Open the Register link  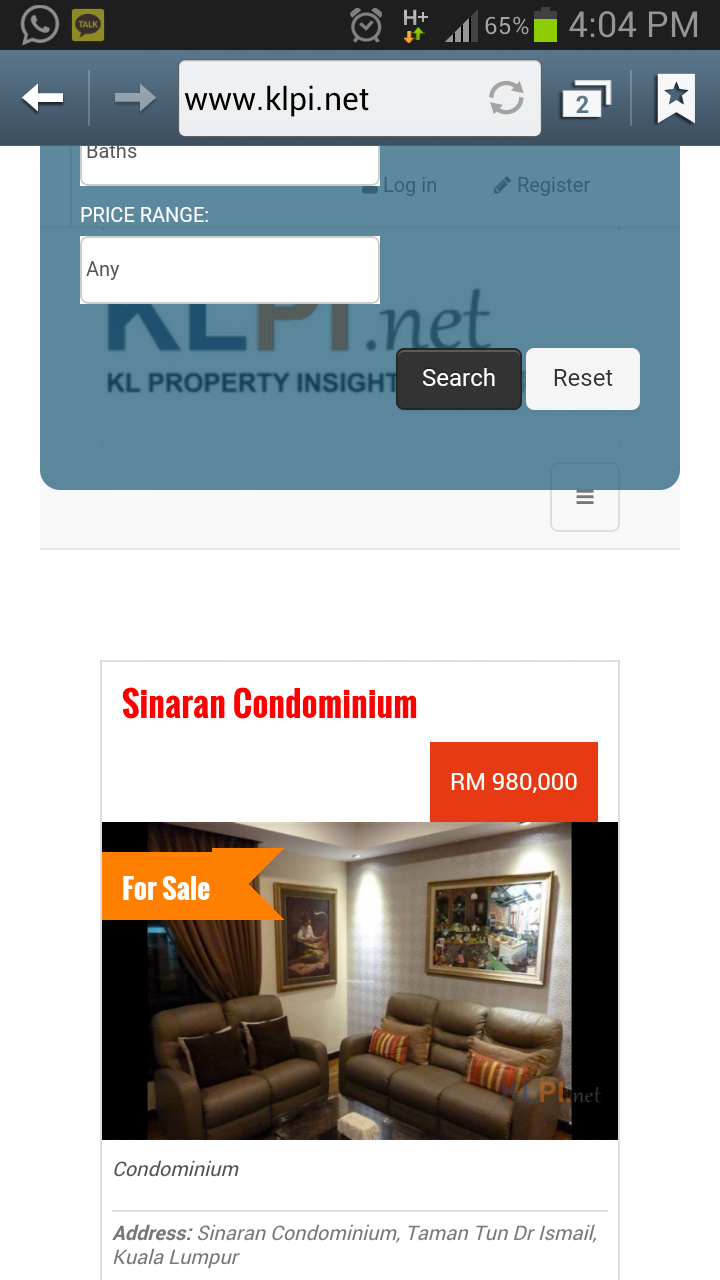(542, 185)
